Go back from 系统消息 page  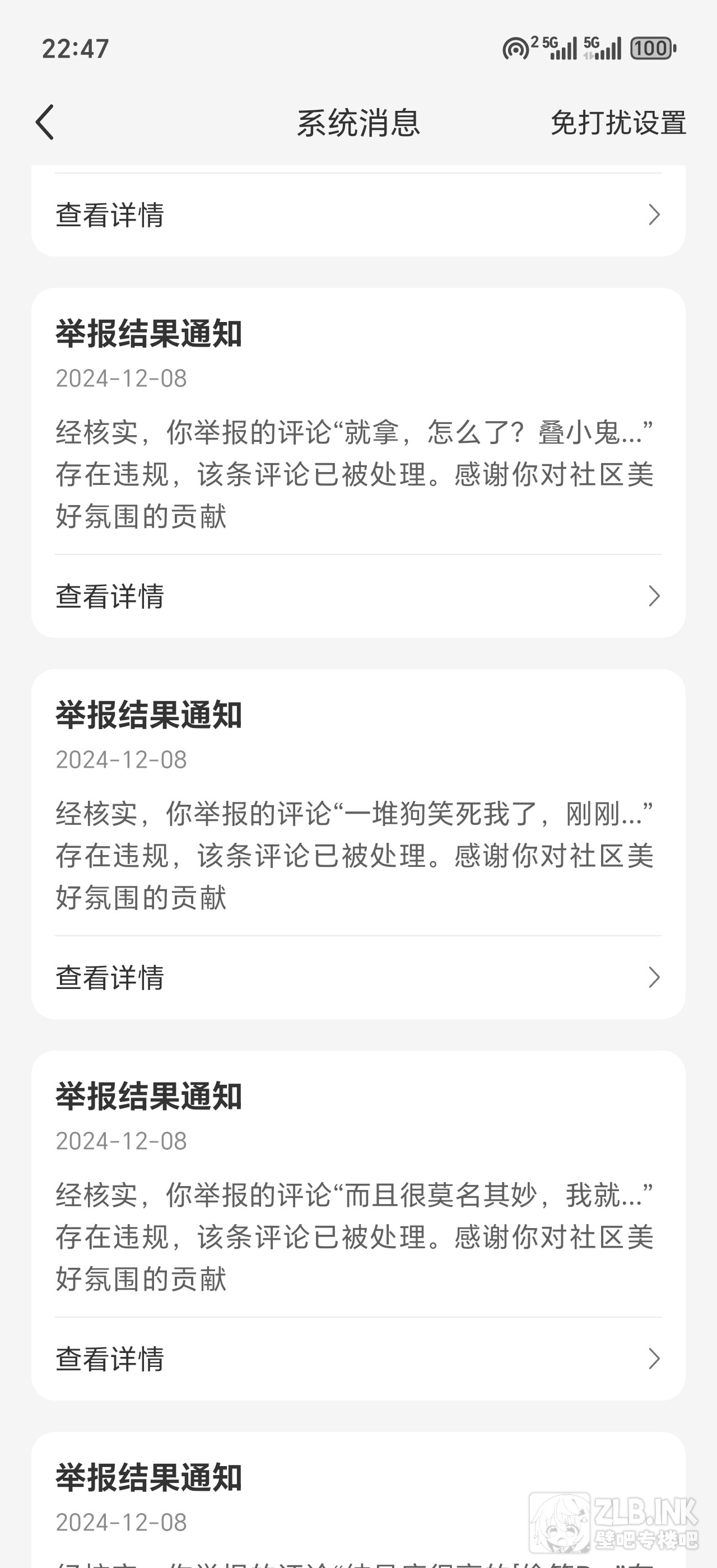pos(45,122)
